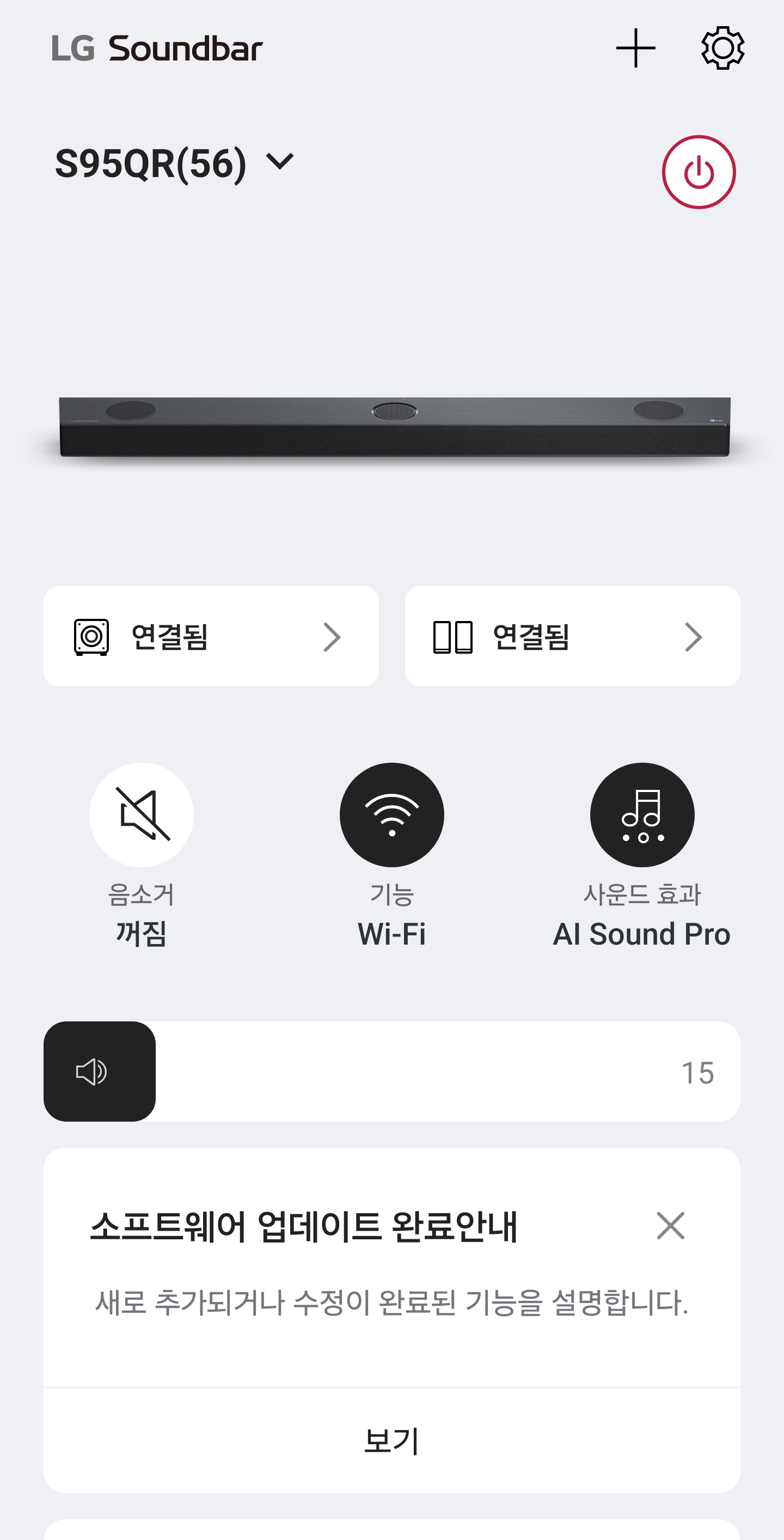
Task: Open the connected rear speakers card
Action: coord(572,636)
